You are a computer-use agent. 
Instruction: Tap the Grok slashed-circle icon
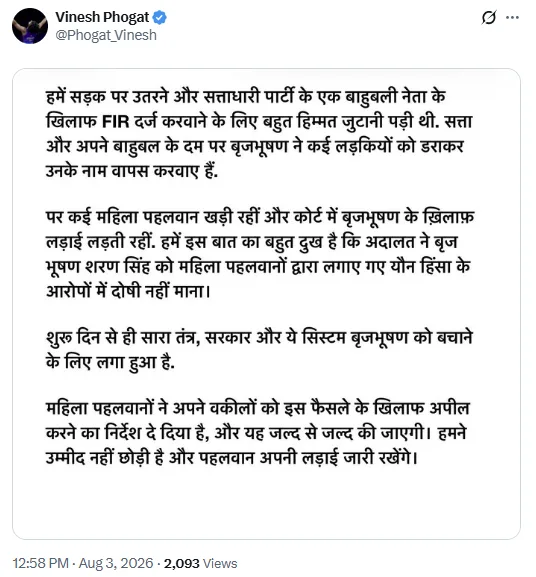coord(489,17)
